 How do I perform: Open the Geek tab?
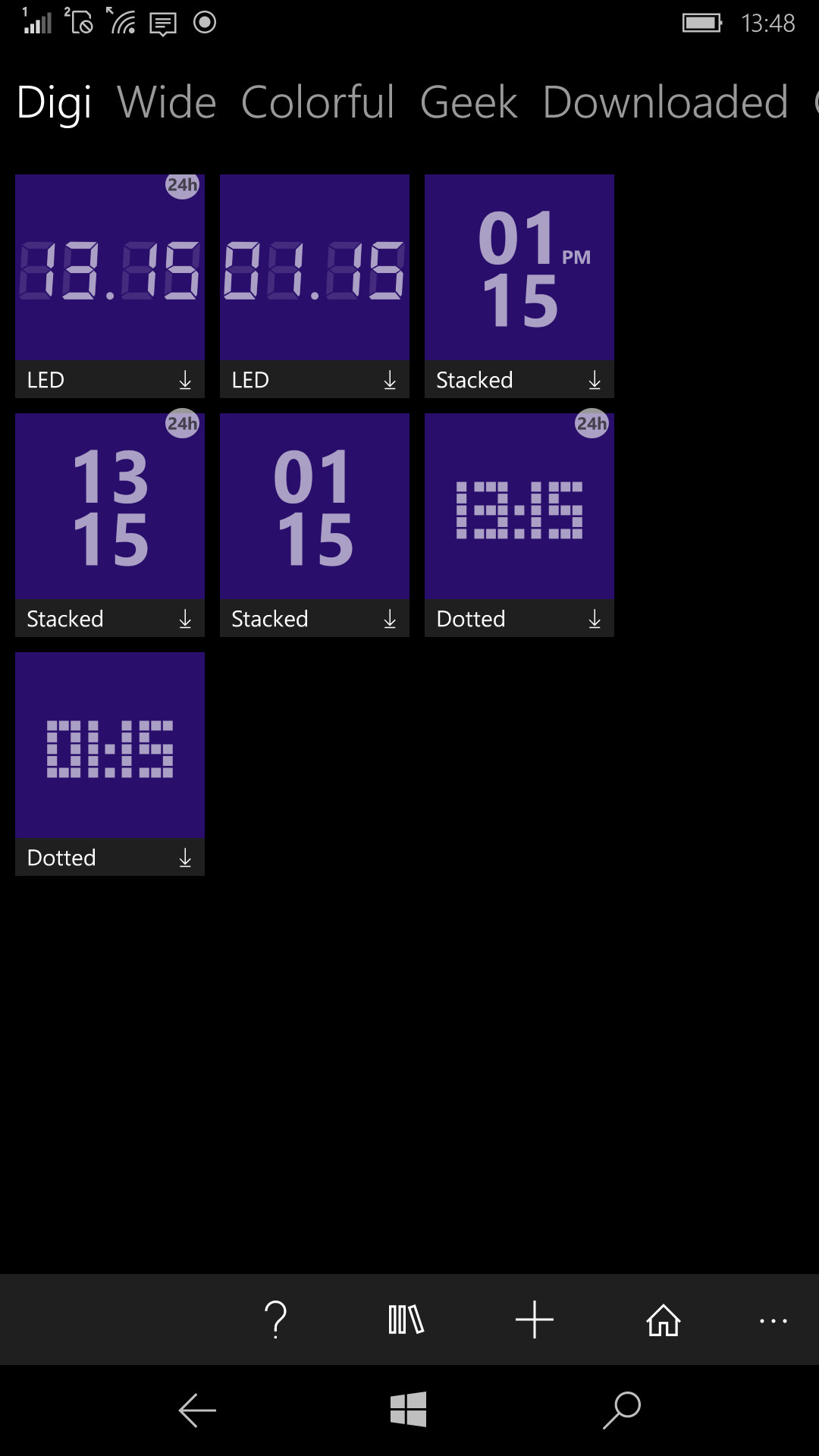coord(469,102)
